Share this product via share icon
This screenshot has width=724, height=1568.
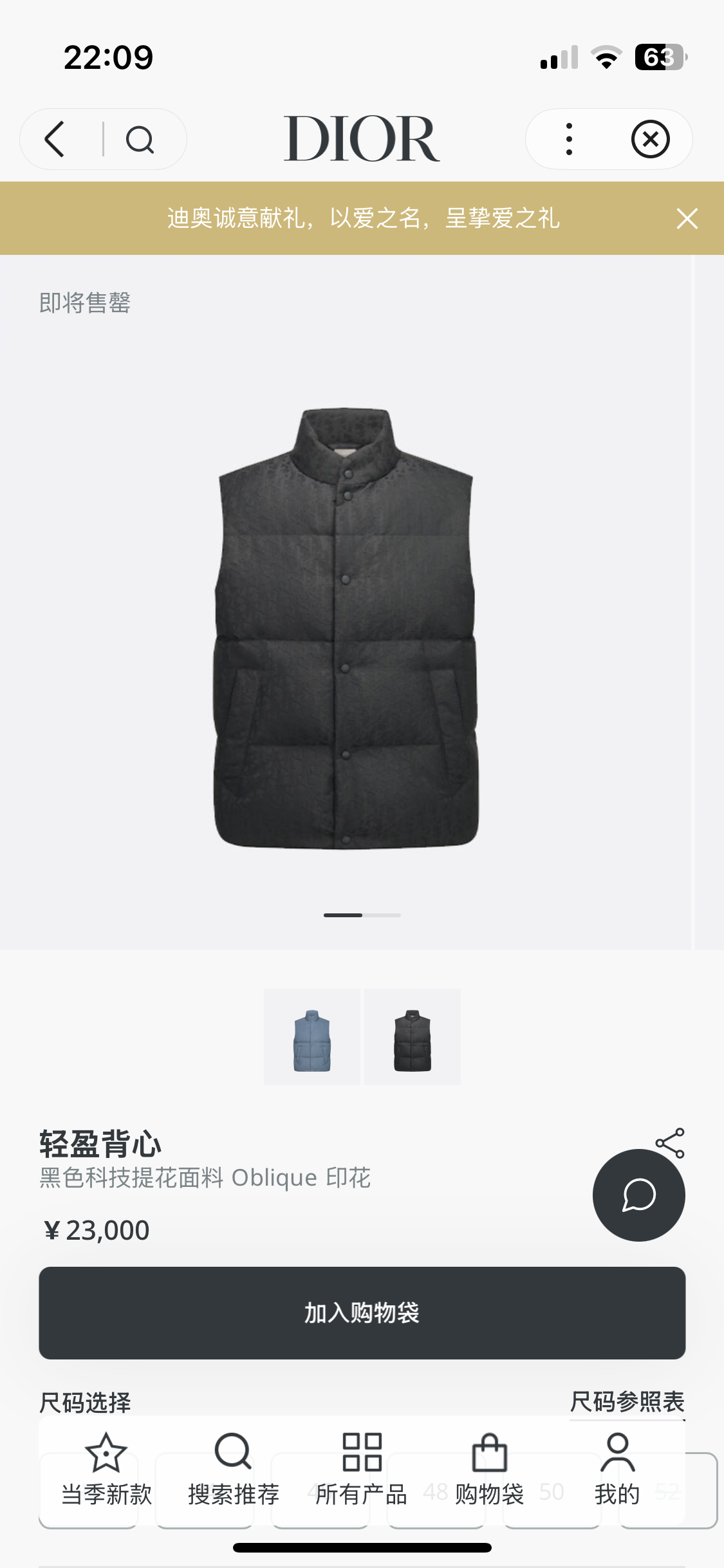[670, 1143]
